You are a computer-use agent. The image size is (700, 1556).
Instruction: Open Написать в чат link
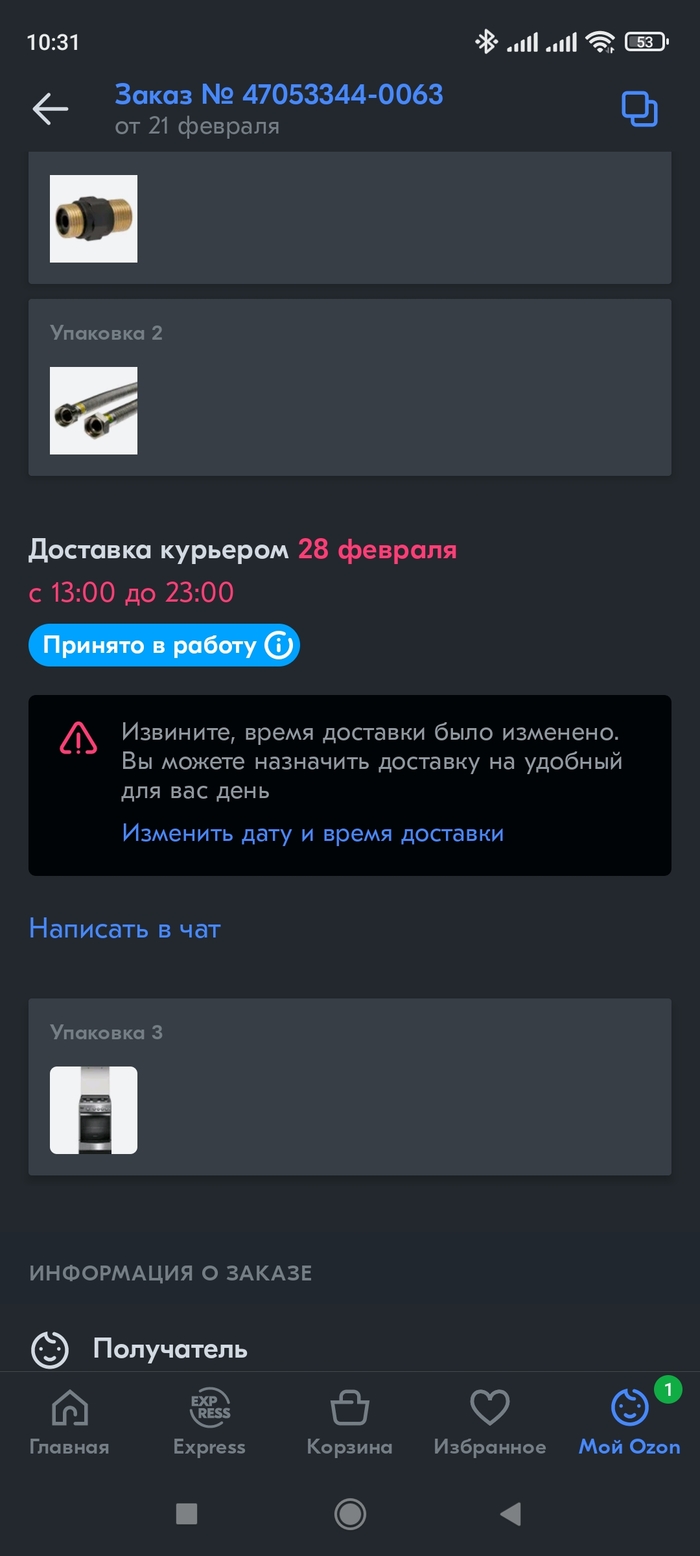pos(124,929)
